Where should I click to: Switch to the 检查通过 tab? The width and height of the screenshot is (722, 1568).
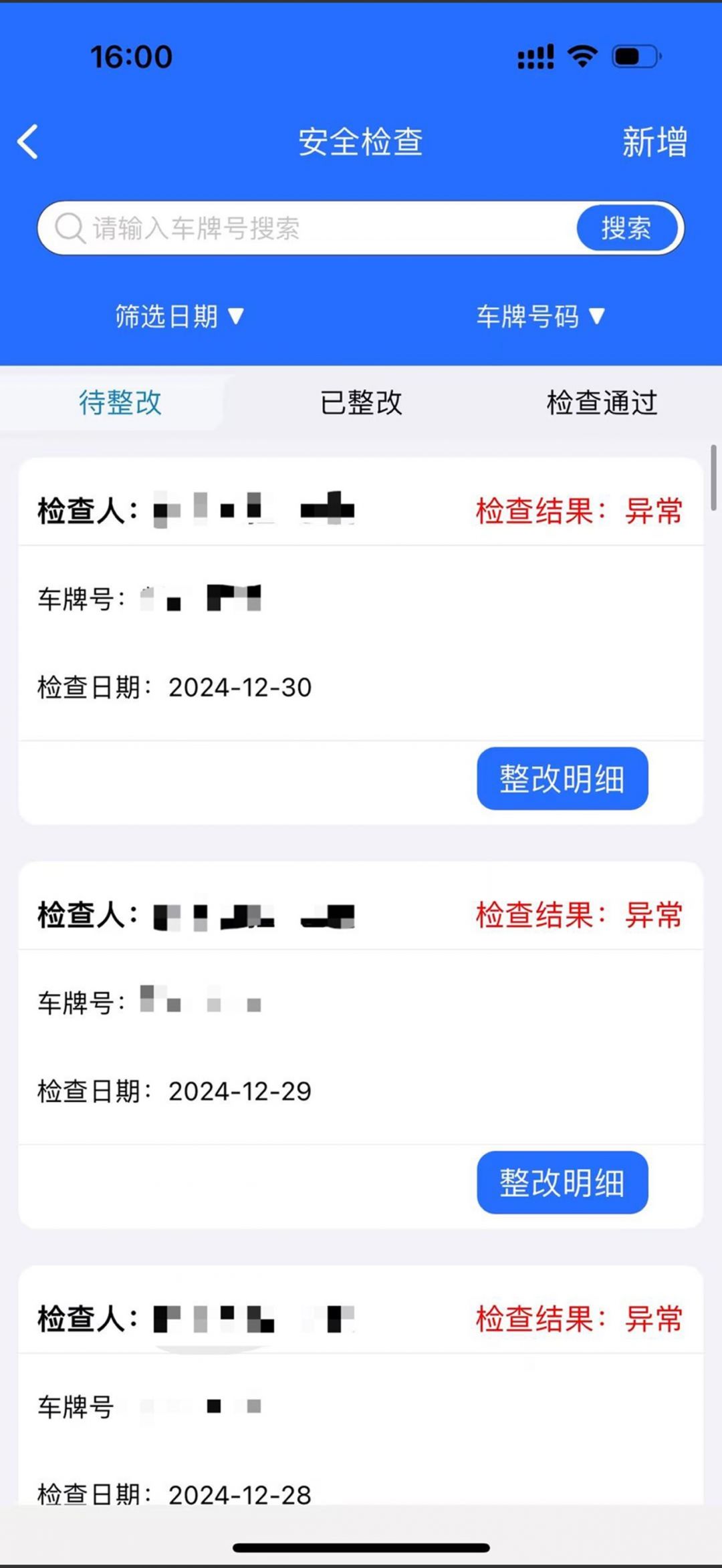tap(602, 402)
